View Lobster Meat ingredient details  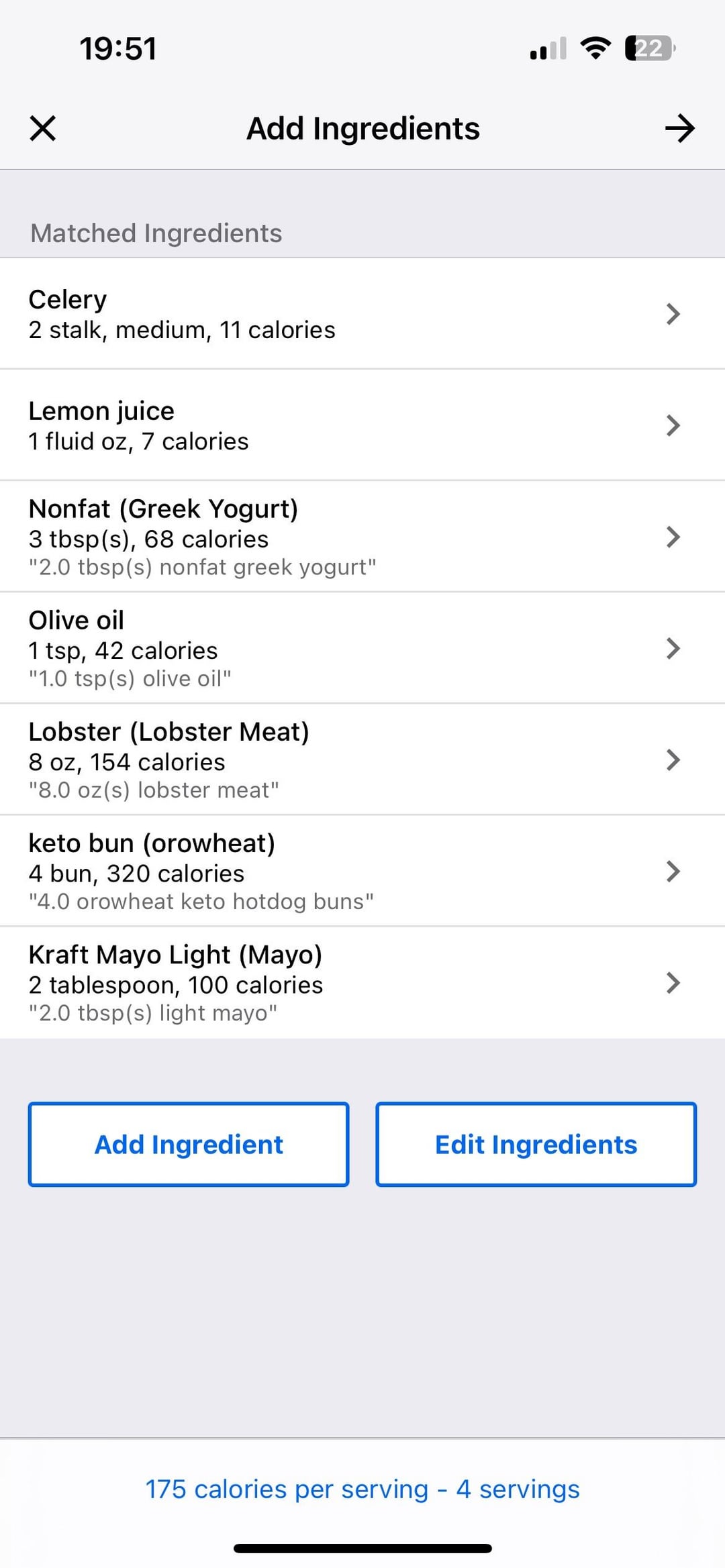pos(362,759)
